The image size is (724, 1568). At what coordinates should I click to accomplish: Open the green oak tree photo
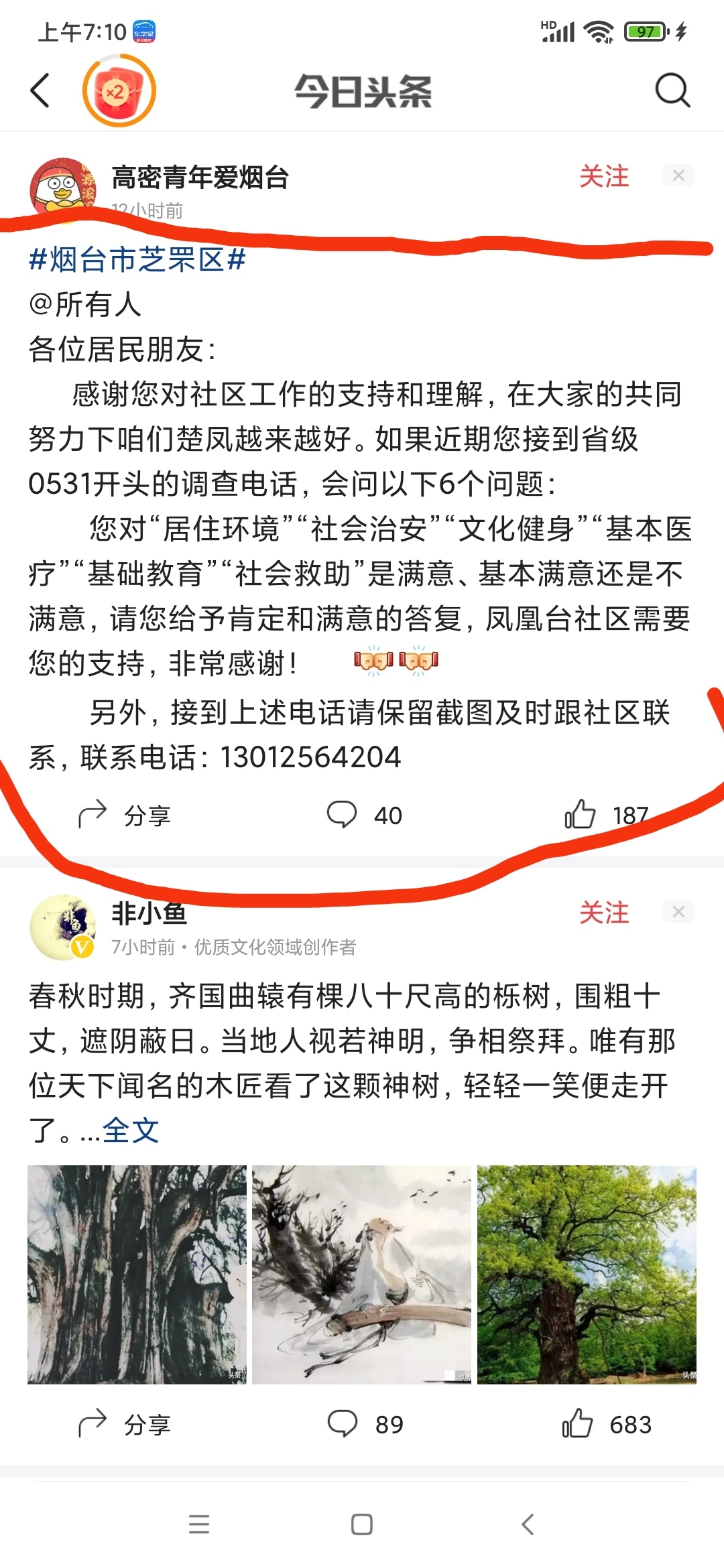pyautogui.click(x=587, y=1274)
